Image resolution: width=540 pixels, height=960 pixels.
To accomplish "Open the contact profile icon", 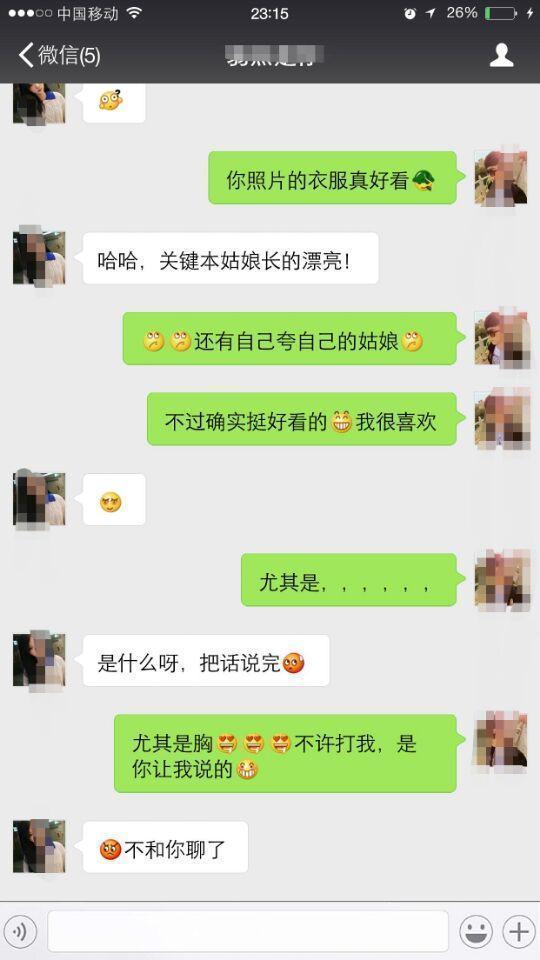I will point(501,55).
